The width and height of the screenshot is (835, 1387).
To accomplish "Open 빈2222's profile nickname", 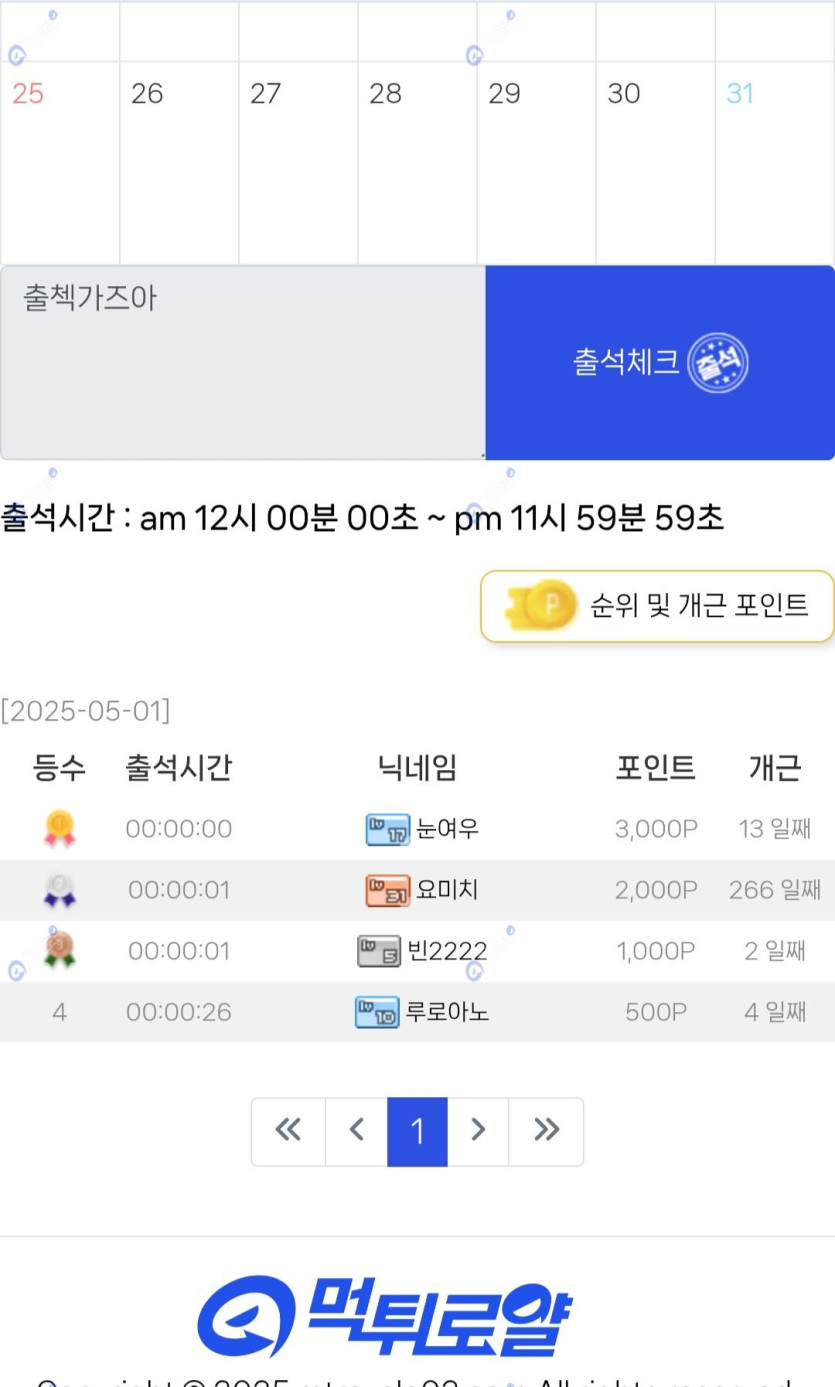I will [x=447, y=951].
